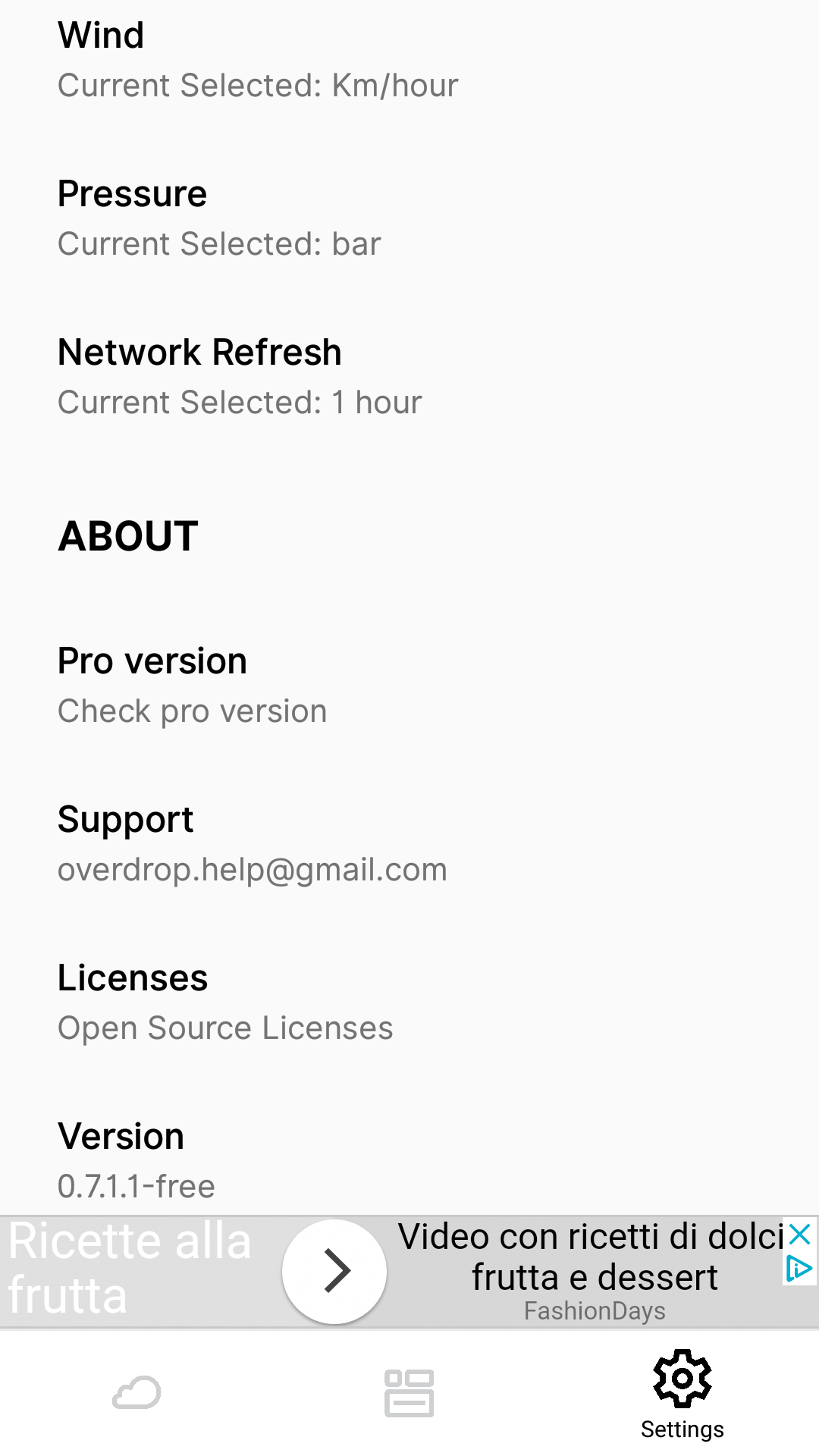The width and height of the screenshot is (819, 1456).
Task: Select the Settings tab
Action: tap(682, 1395)
